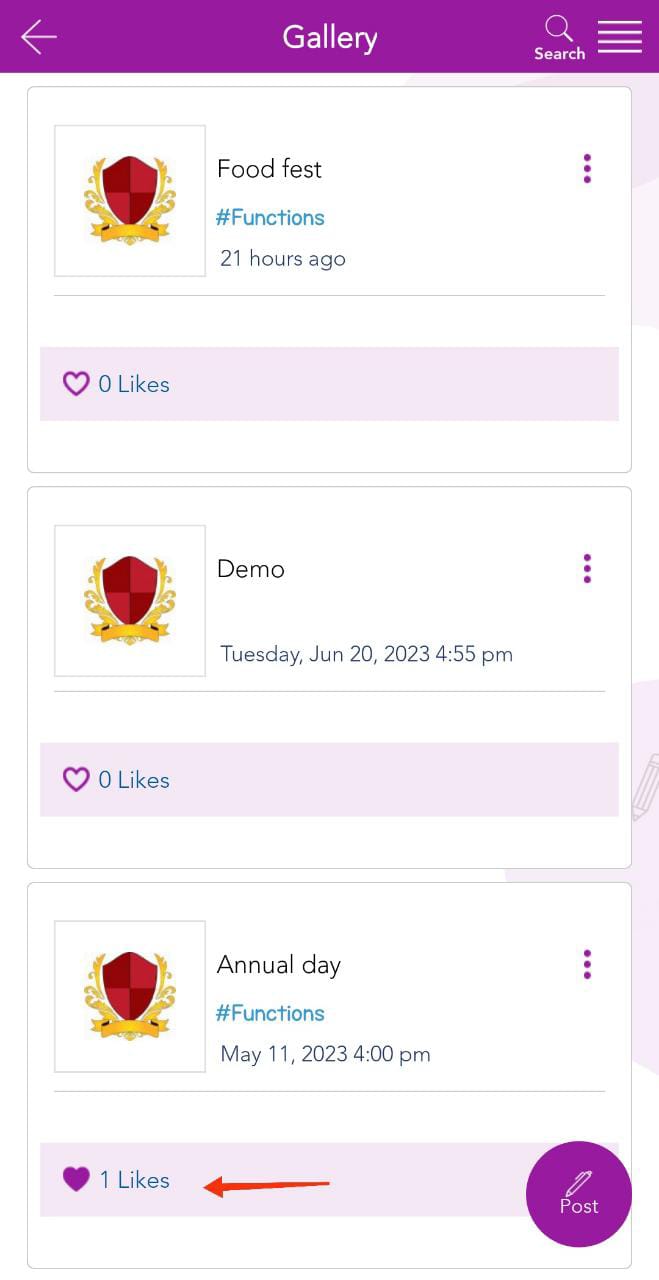
Task: Open options menu for Food fest
Action: pyautogui.click(x=587, y=169)
